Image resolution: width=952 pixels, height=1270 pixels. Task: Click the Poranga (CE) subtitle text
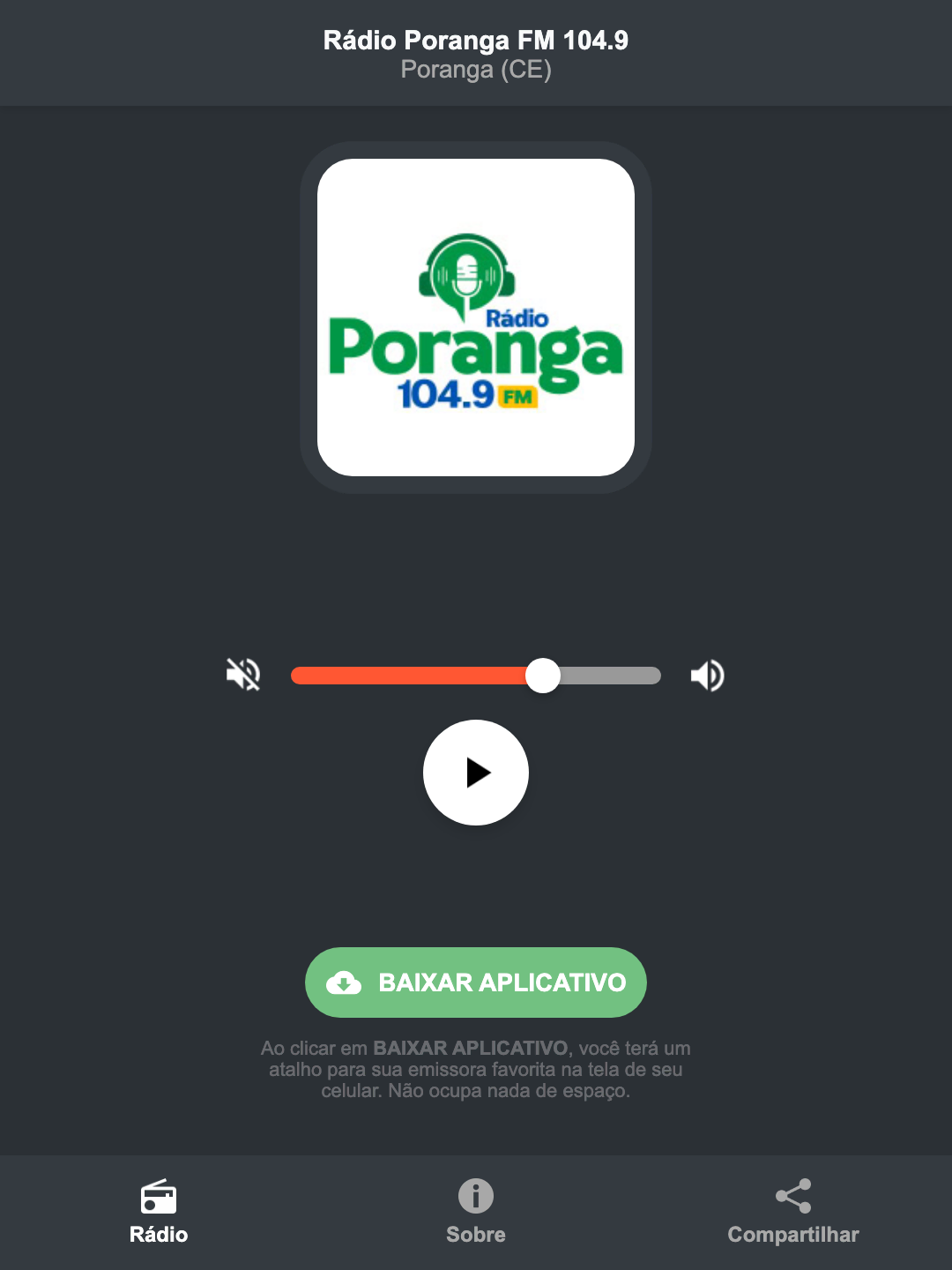pyautogui.click(x=475, y=71)
